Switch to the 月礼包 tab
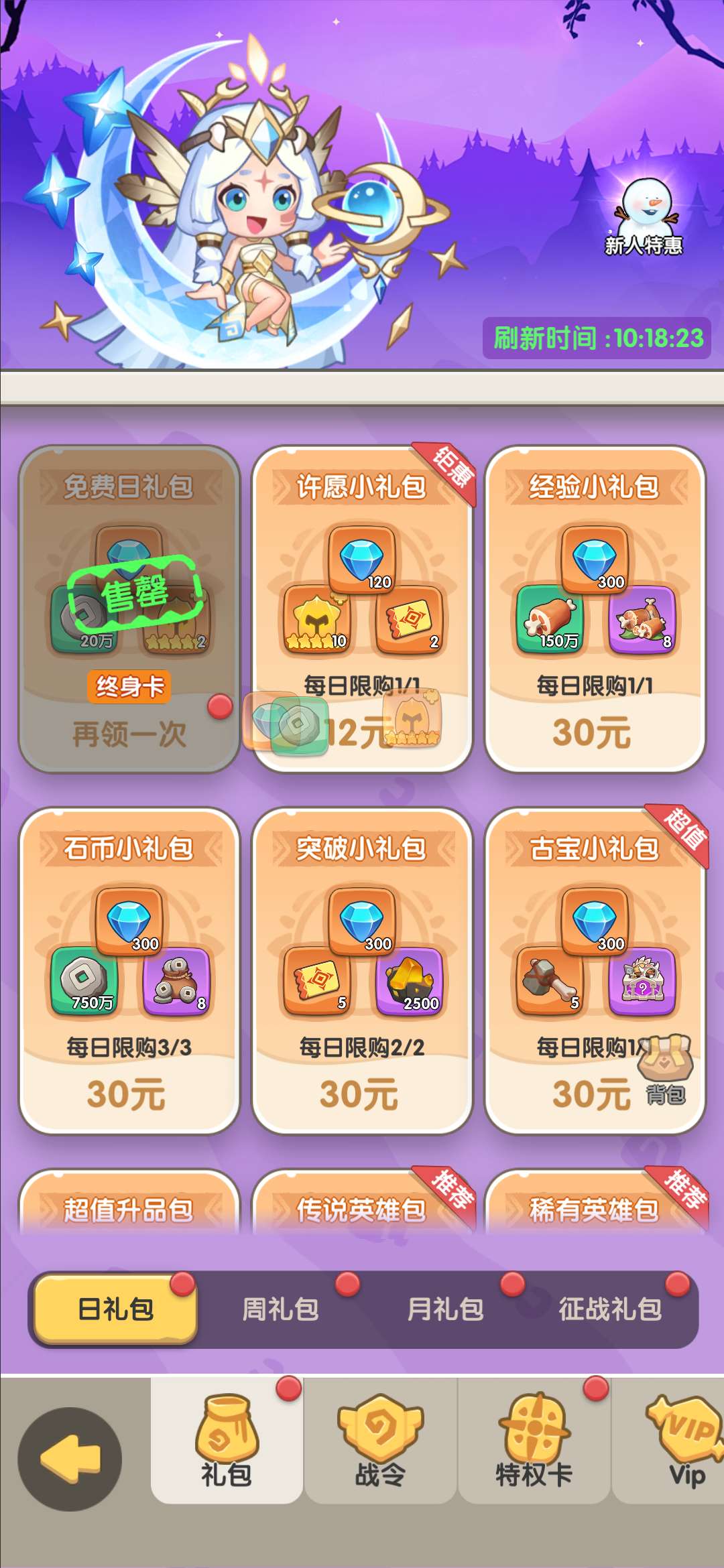 445,1309
